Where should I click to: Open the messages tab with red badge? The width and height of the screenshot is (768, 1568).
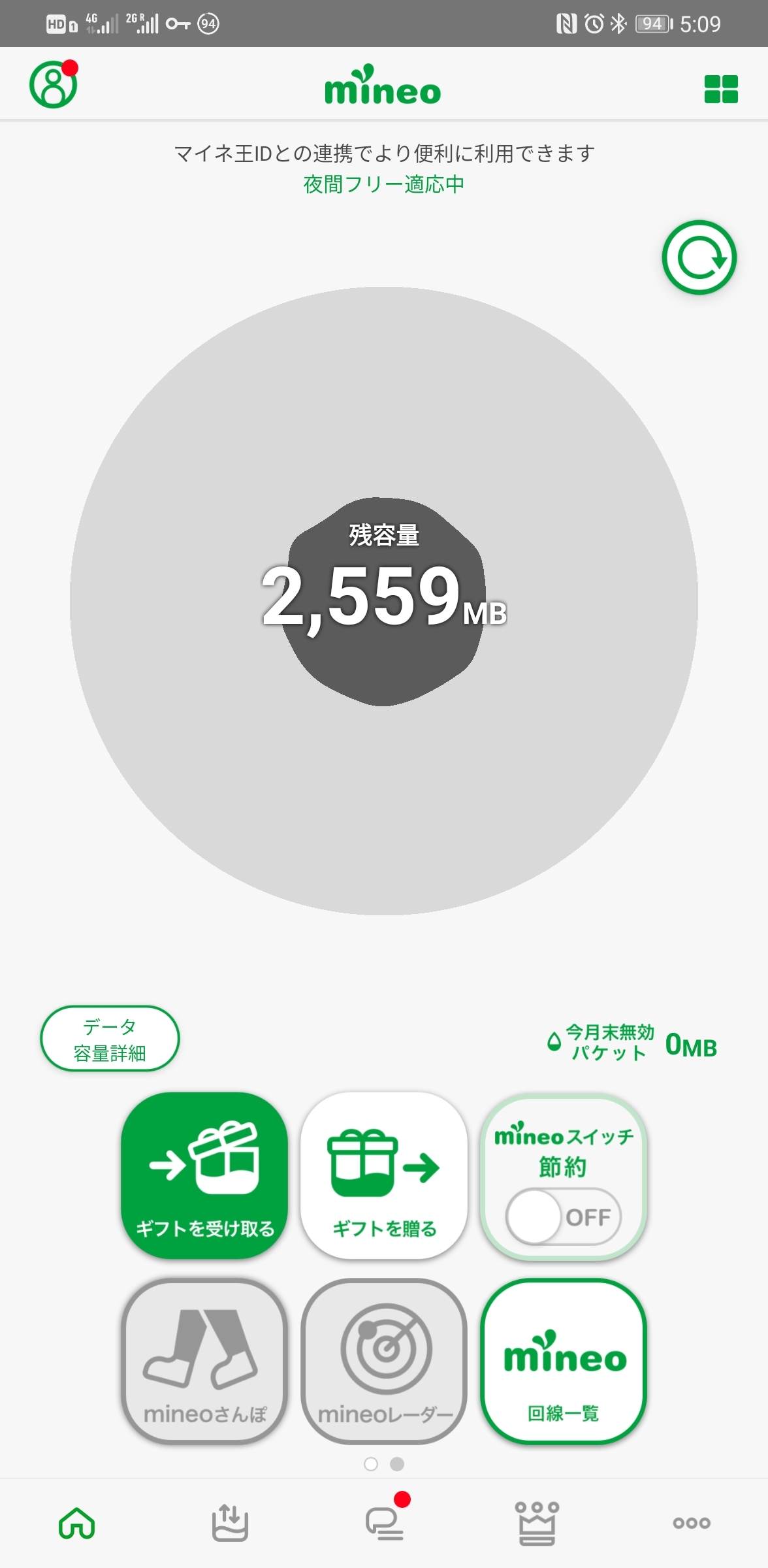point(385,1524)
